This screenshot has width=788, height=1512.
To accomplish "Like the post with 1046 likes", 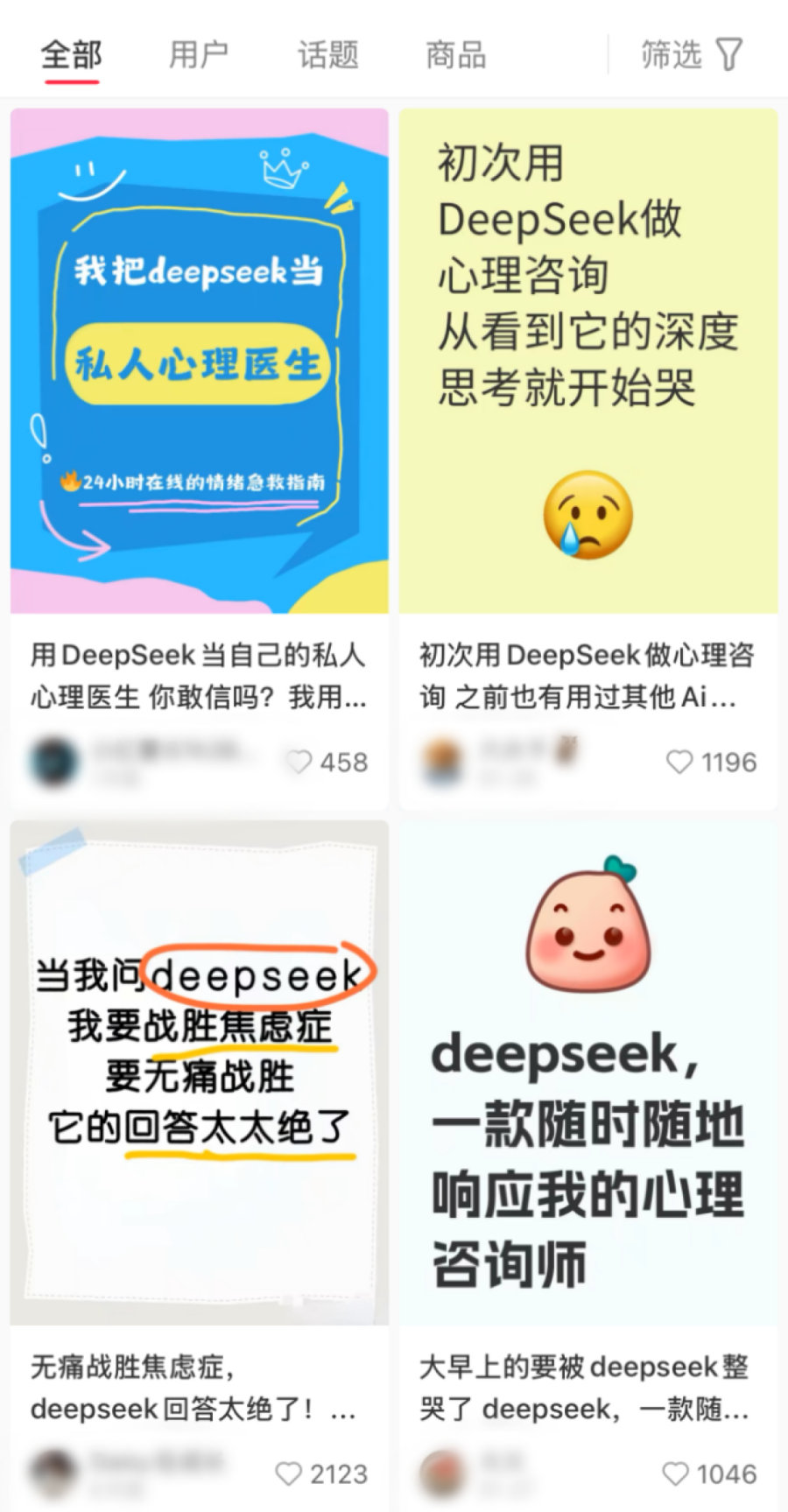I will [x=675, y=1473].
